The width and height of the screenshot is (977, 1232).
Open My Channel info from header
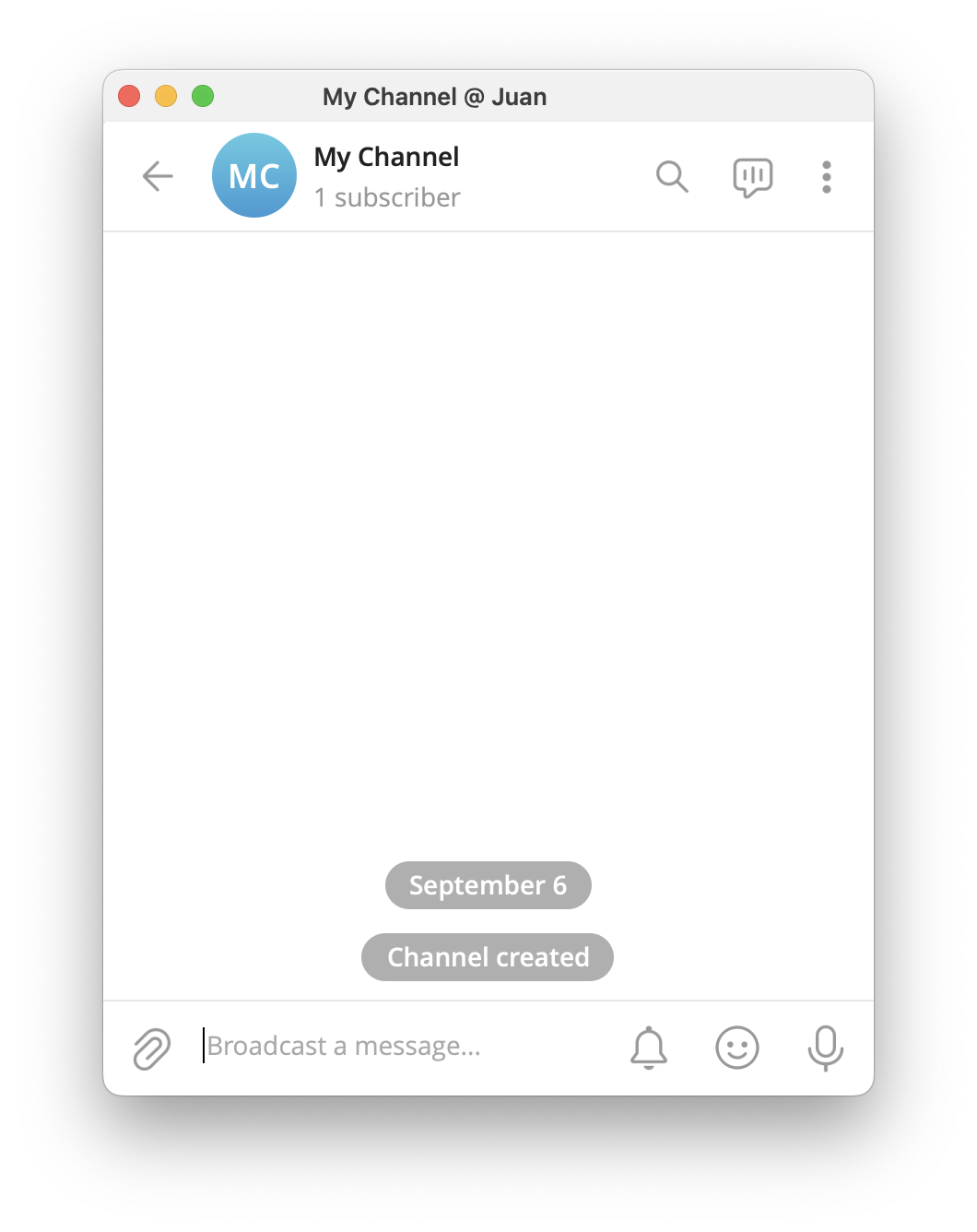click(386, 176)
